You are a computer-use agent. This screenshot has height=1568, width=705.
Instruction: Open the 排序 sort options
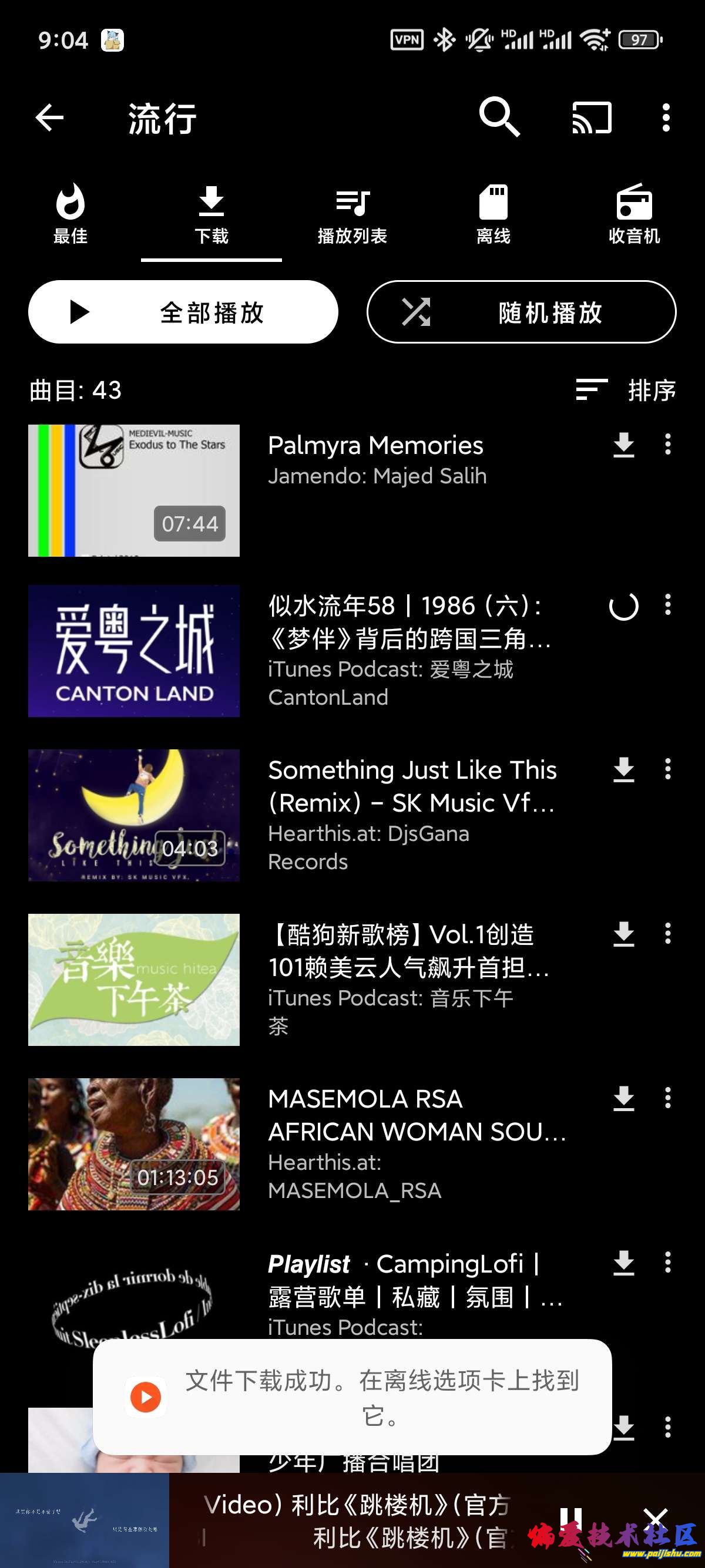click(626, 390)
